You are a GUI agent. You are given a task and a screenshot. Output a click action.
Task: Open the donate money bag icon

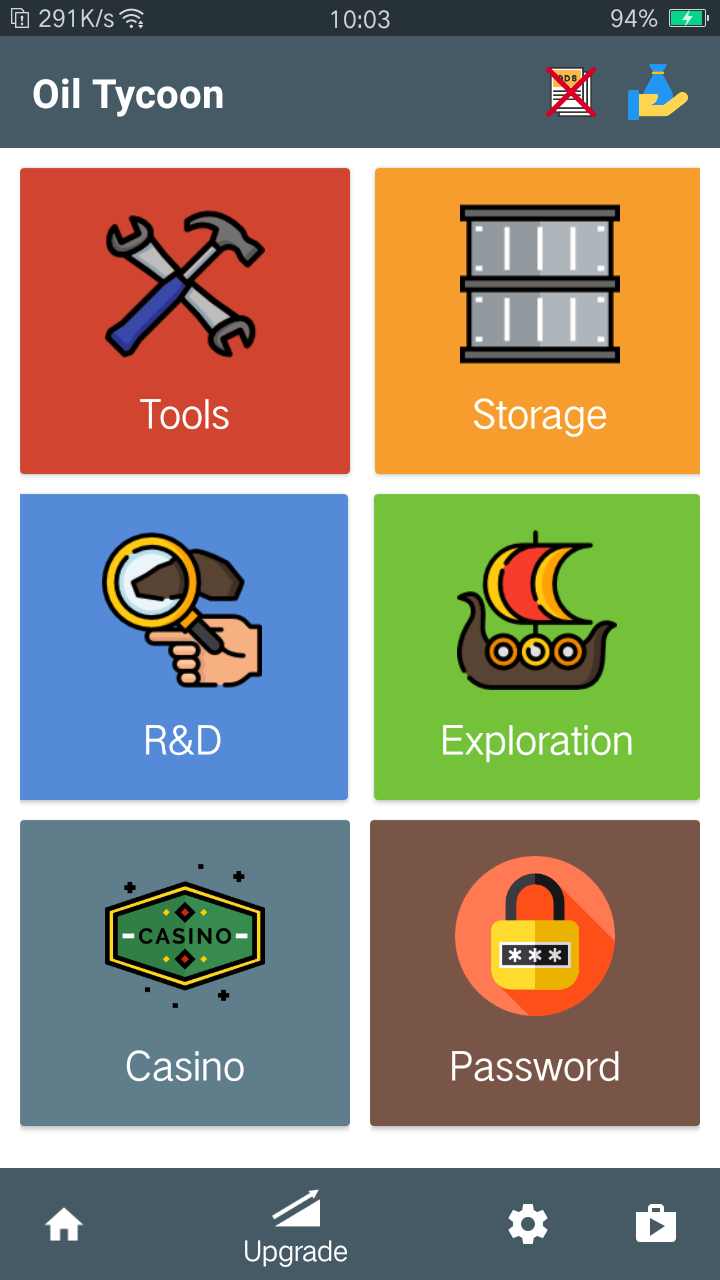click(657, 93)
